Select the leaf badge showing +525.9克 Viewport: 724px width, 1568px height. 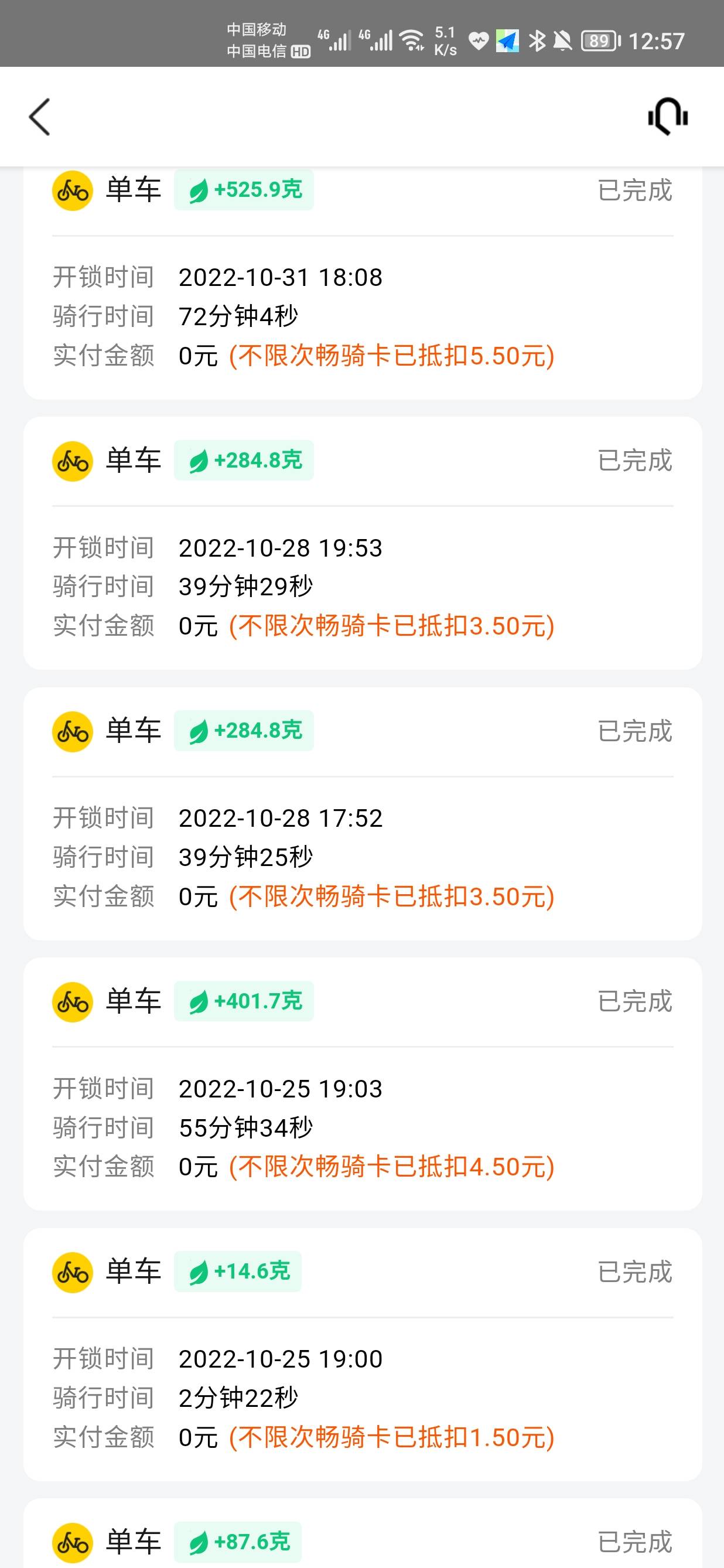pos(243,189)
